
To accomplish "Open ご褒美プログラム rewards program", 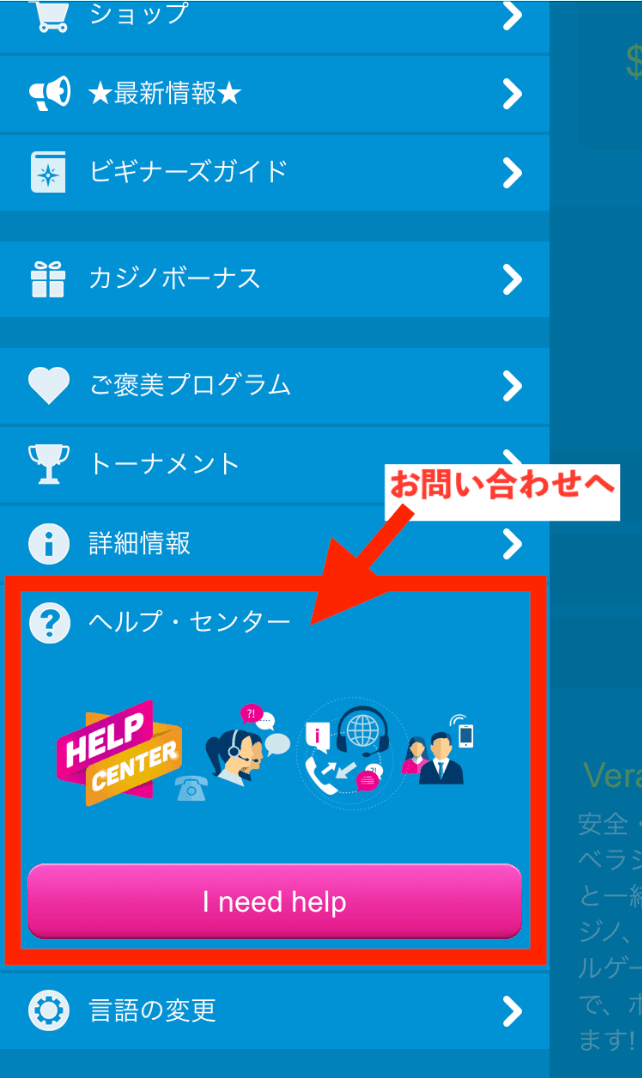I will coord(274,385).
